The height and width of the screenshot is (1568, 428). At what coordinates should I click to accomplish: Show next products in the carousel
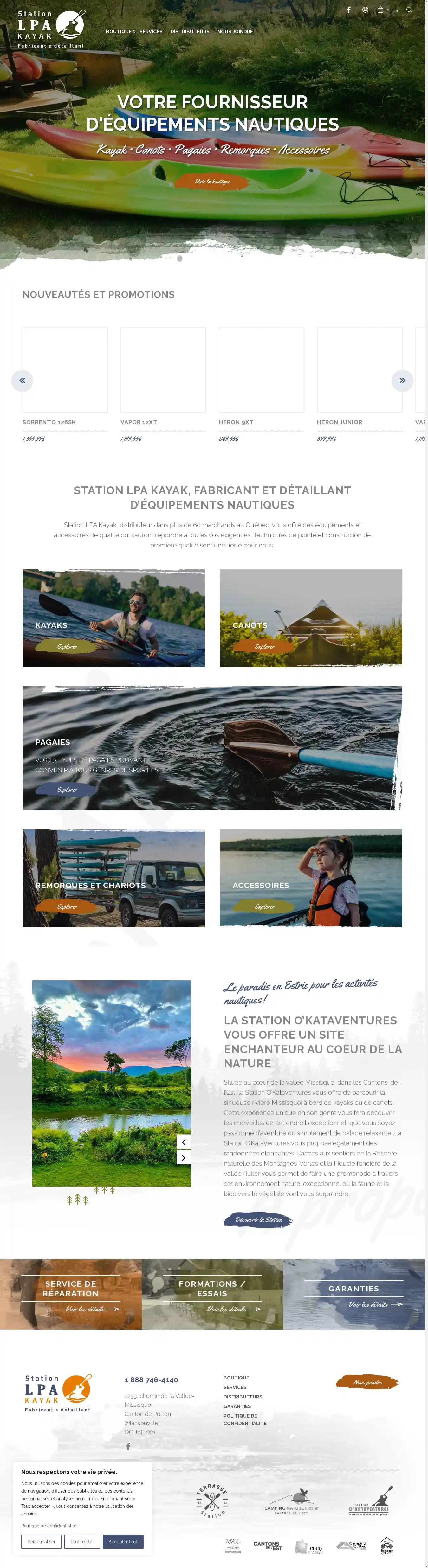pyautogui.click(x=402, y=381)
